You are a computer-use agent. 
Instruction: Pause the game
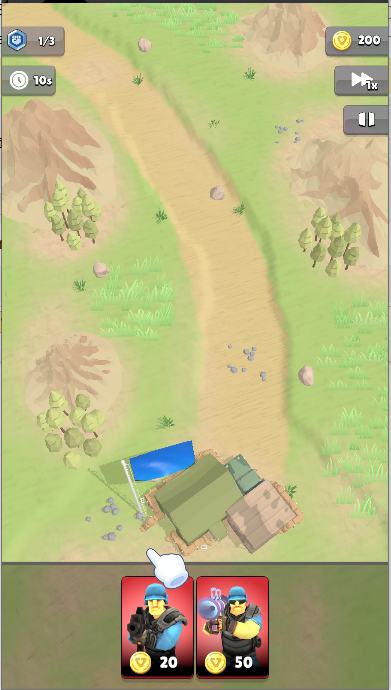coord(366,120)
